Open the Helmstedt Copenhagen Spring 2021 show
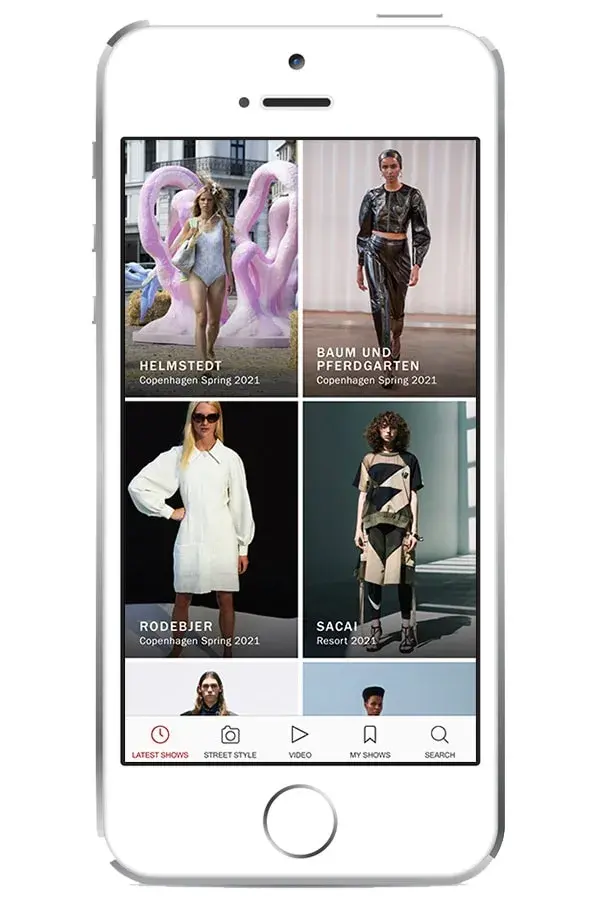 coord(211,268)
